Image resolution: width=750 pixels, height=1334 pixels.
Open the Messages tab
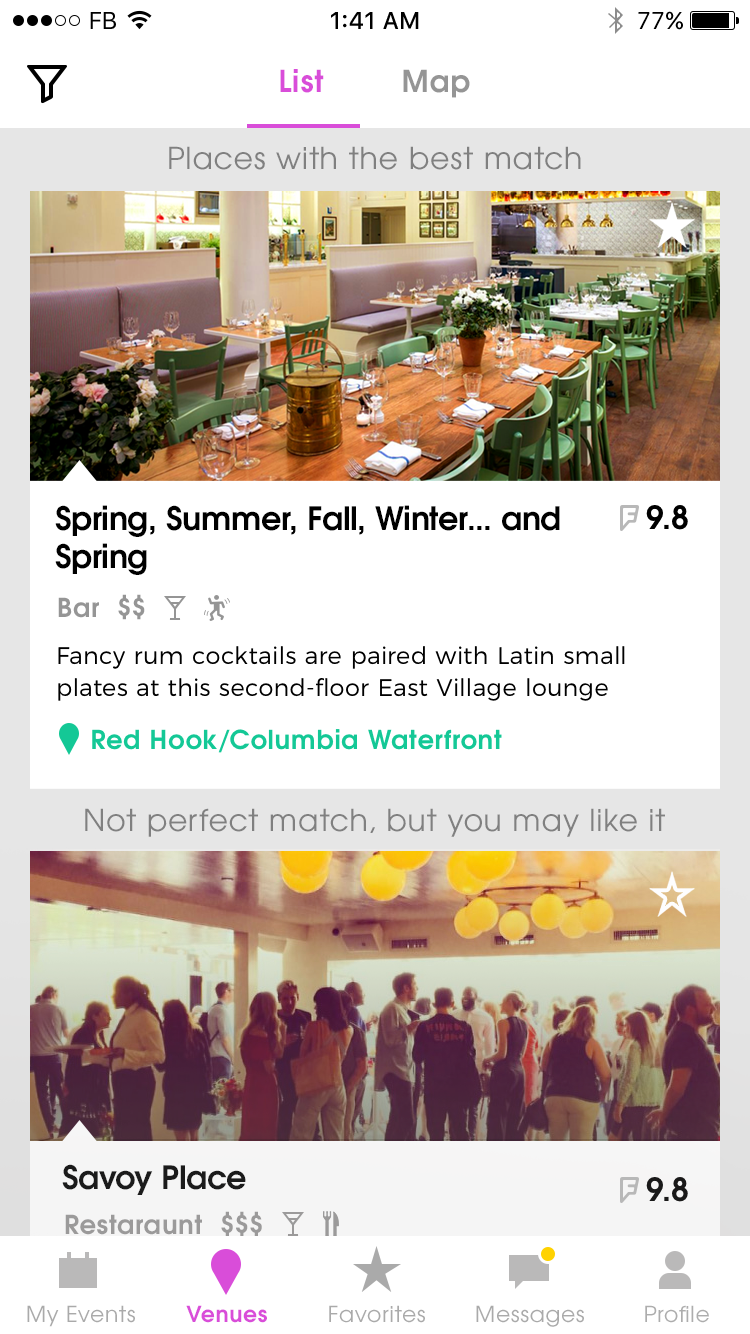pyautogui.click(x=529, y=1286)
